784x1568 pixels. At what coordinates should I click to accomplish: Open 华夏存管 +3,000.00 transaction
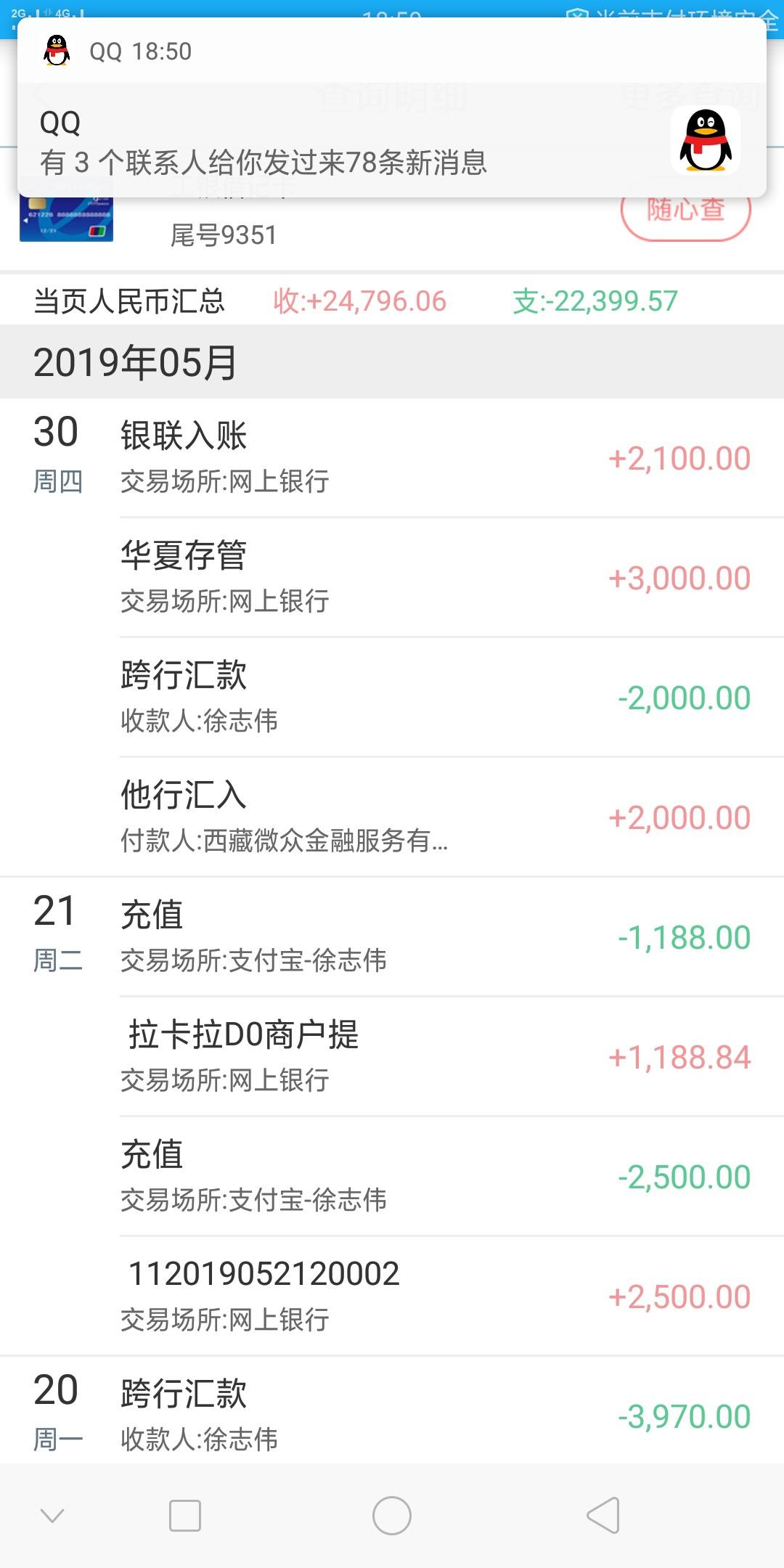pyautogui.click(x=436, y=577)
